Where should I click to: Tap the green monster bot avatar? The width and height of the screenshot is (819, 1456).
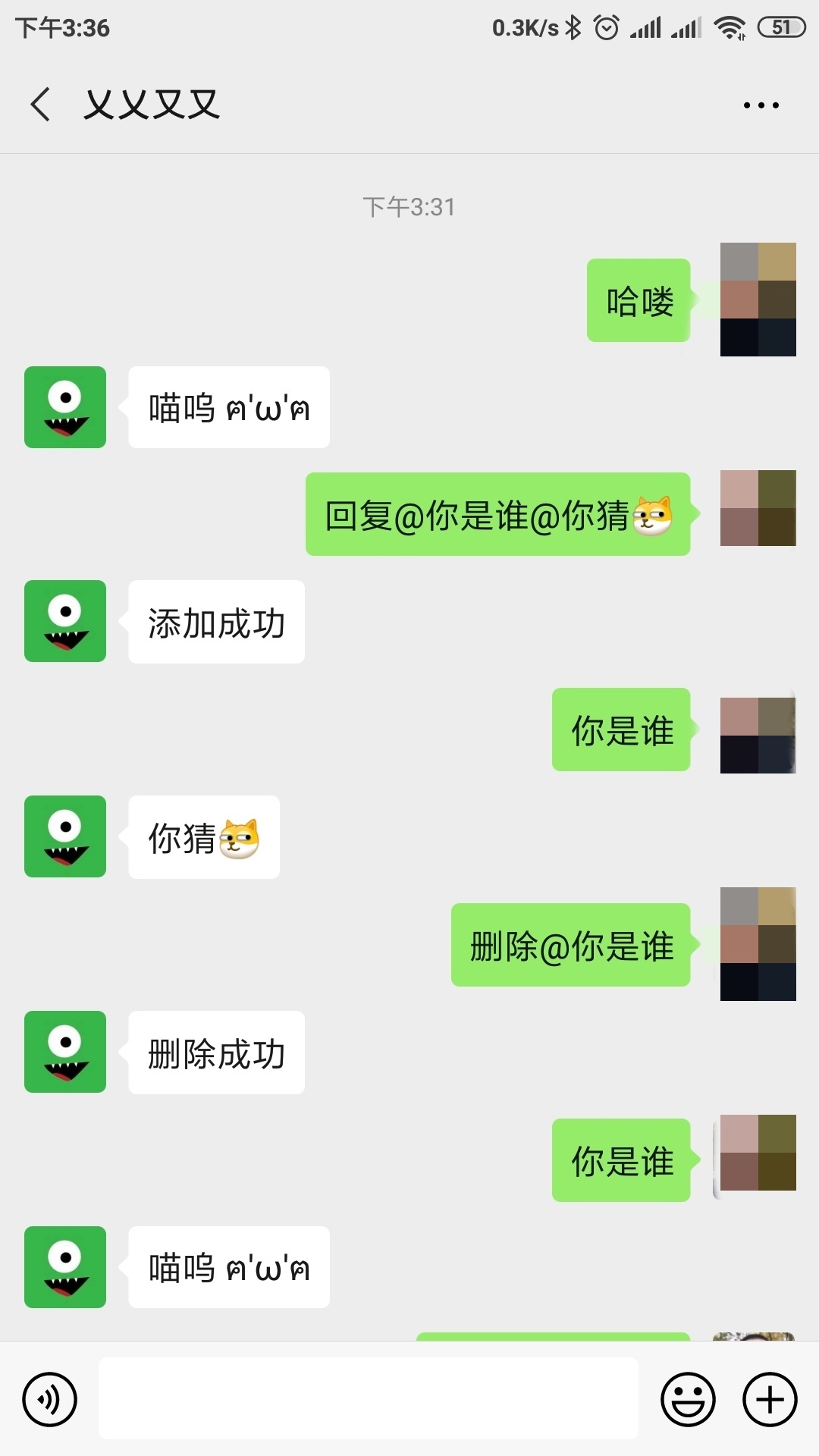64,406
